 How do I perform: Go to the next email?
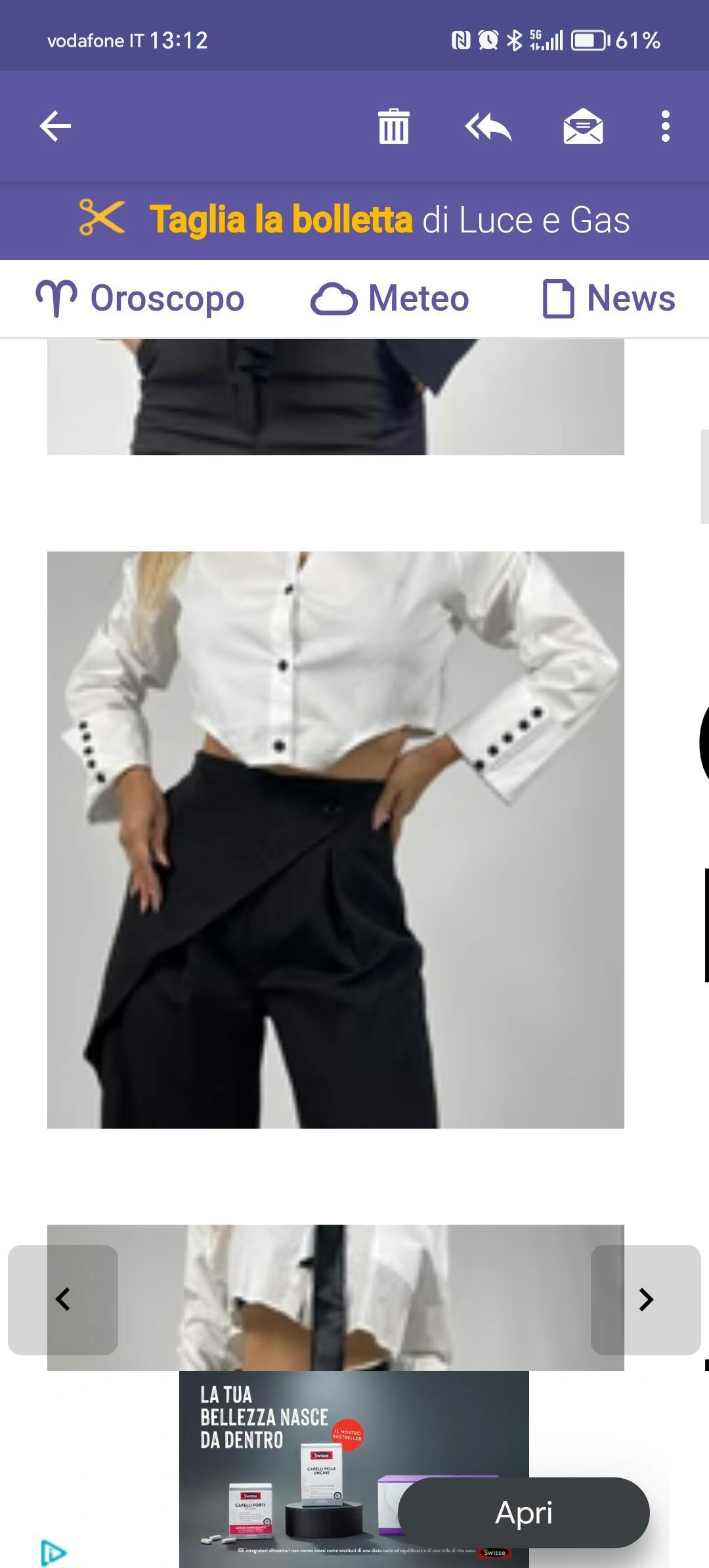[x=646, y=1299]
